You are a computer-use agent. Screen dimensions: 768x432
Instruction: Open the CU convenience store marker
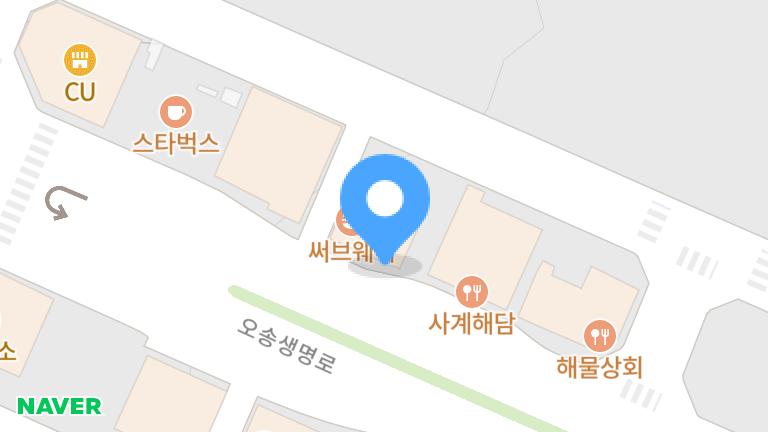[80, 61]
